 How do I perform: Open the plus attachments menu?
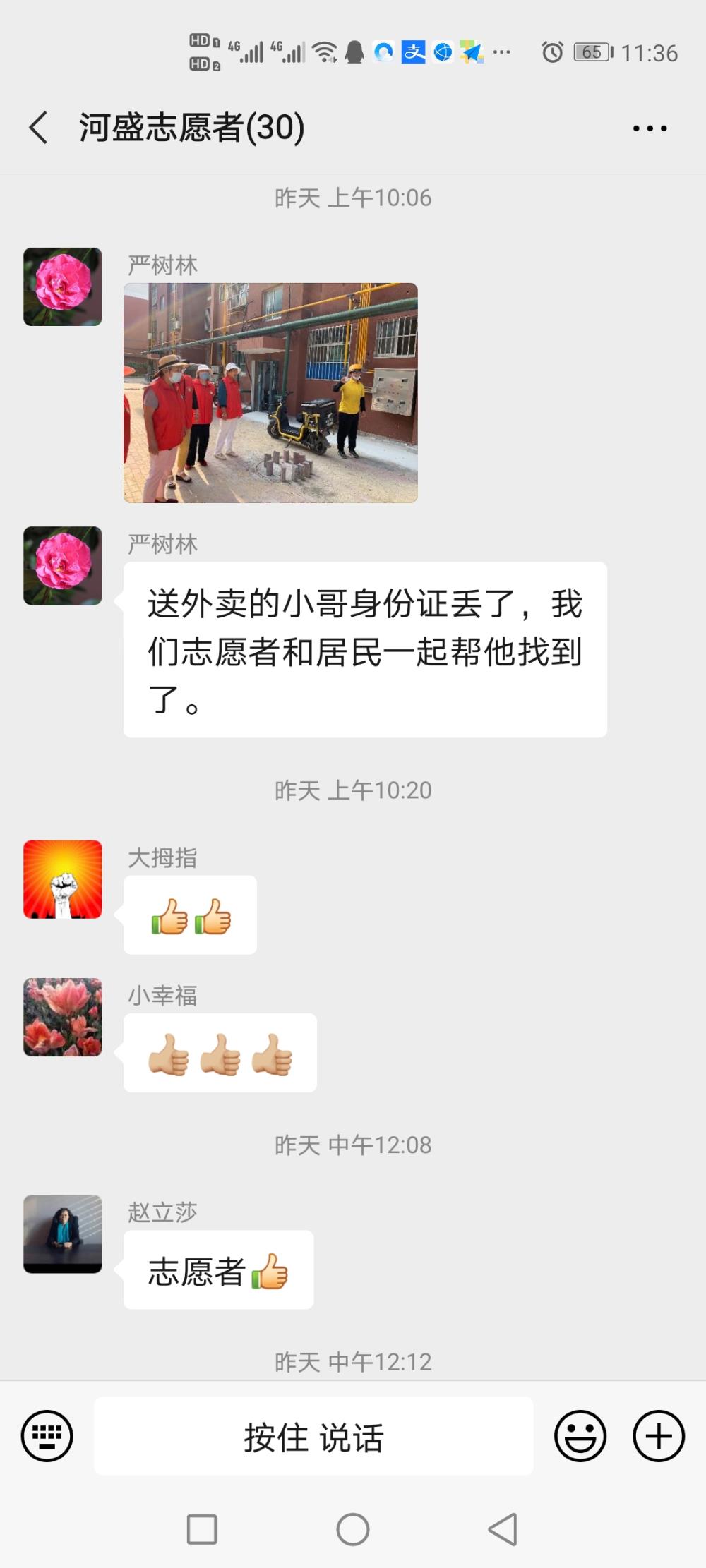point(659,1435)
